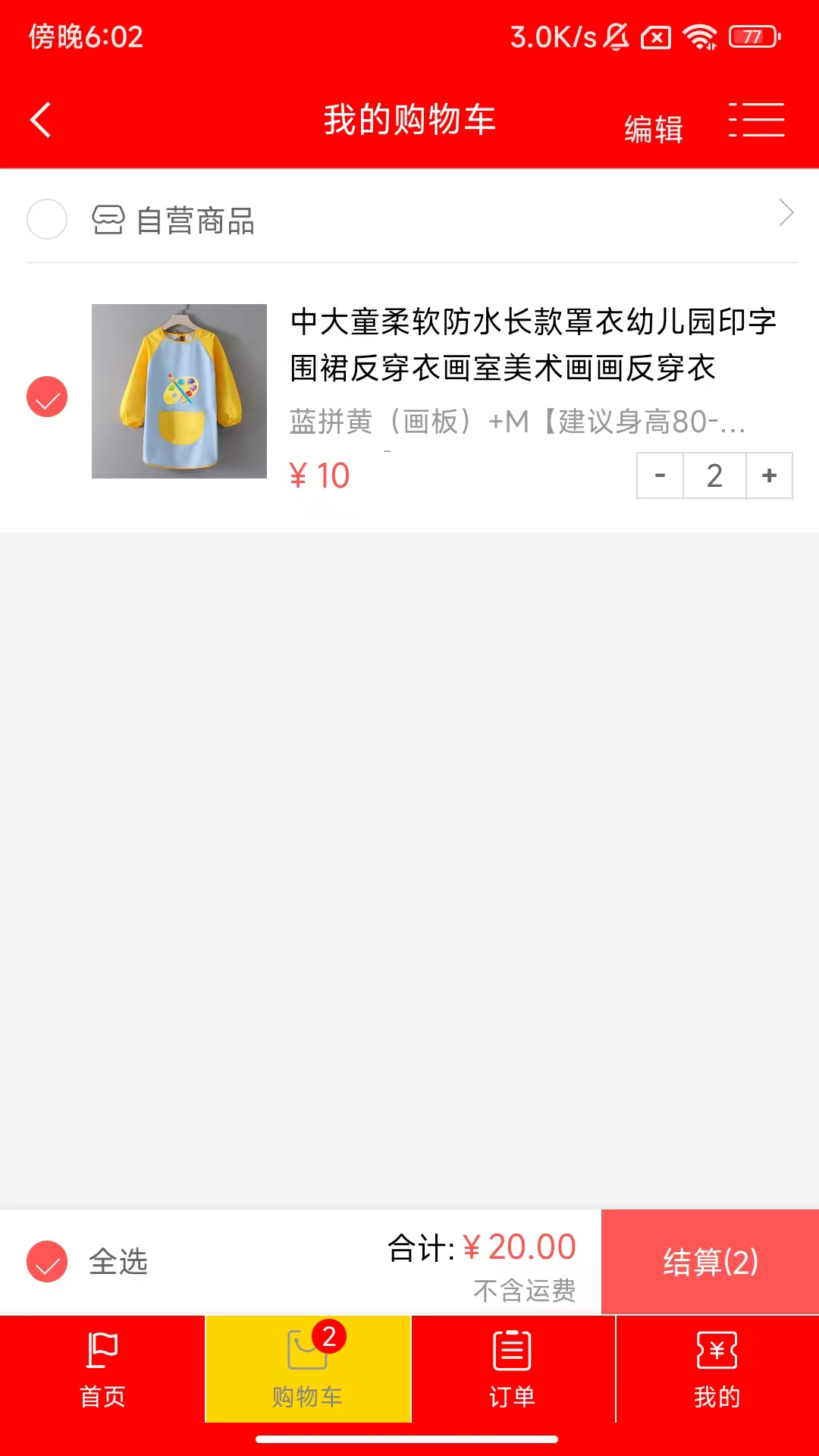Toggle the 全选 select-all checkbox

pyautogui.click(x=45, y=1260)
